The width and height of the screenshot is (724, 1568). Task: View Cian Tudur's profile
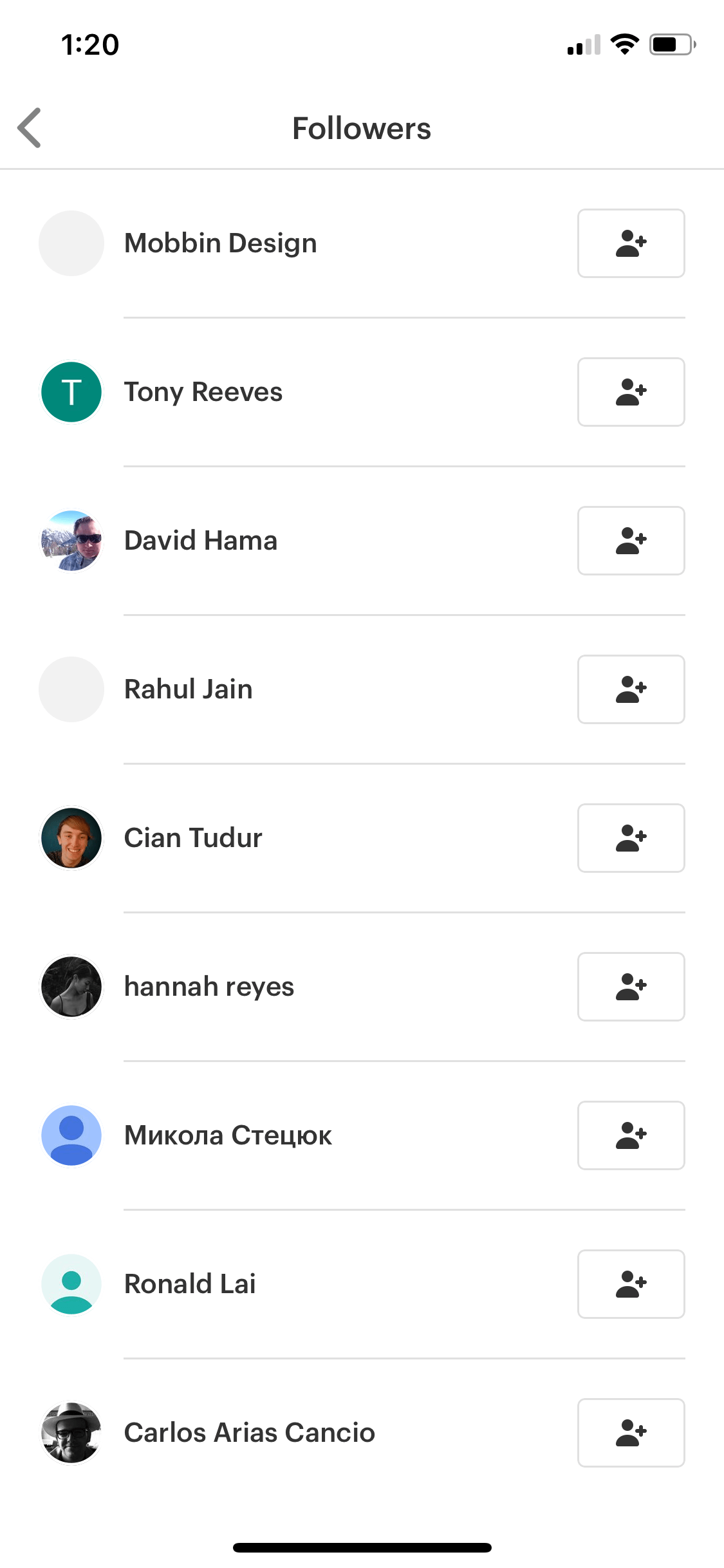click(193, 838)
